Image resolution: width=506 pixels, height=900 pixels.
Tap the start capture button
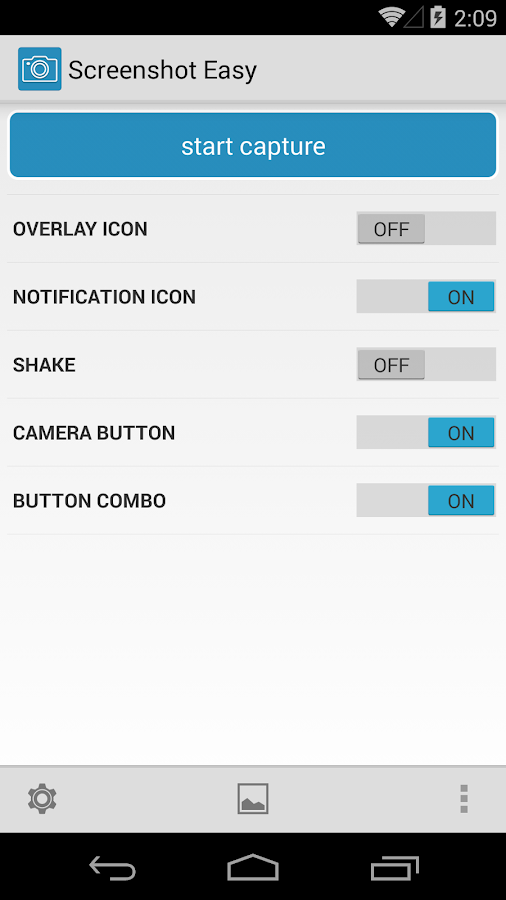253,145
